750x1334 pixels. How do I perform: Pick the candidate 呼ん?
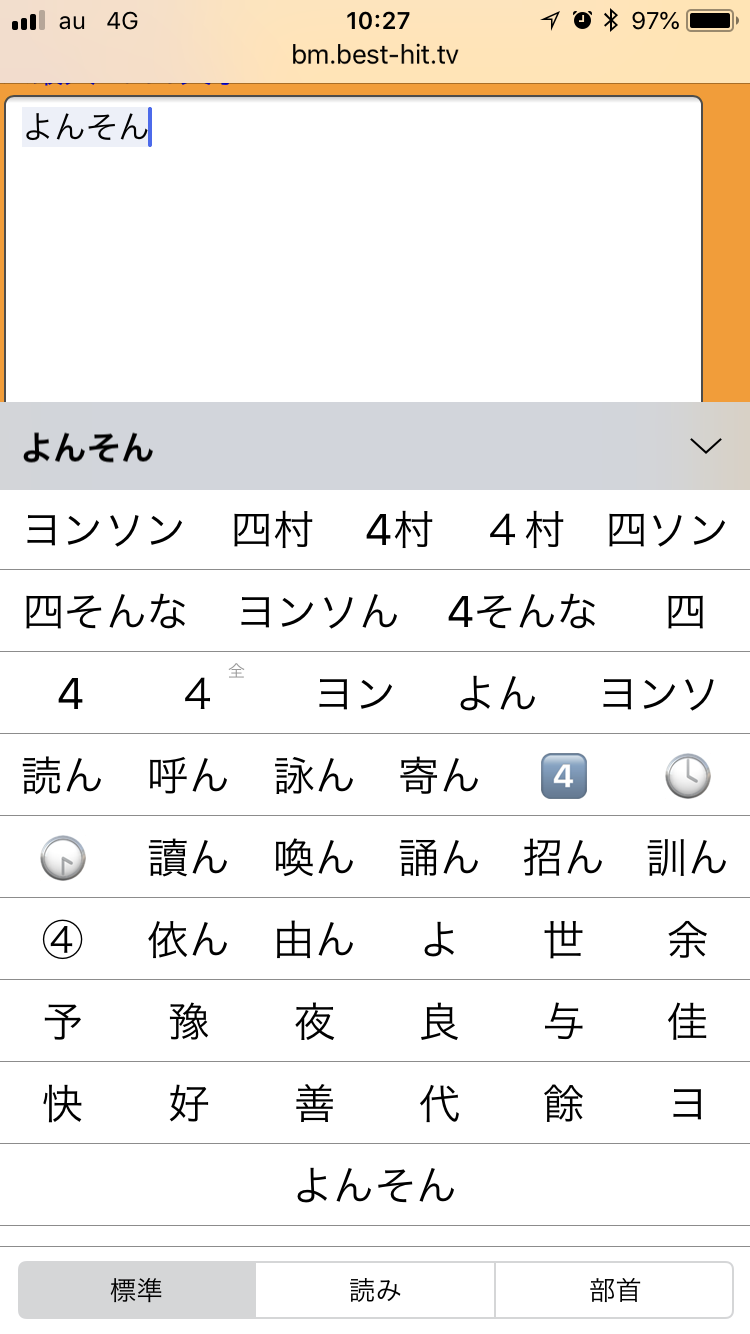click(x=188, y=776)
